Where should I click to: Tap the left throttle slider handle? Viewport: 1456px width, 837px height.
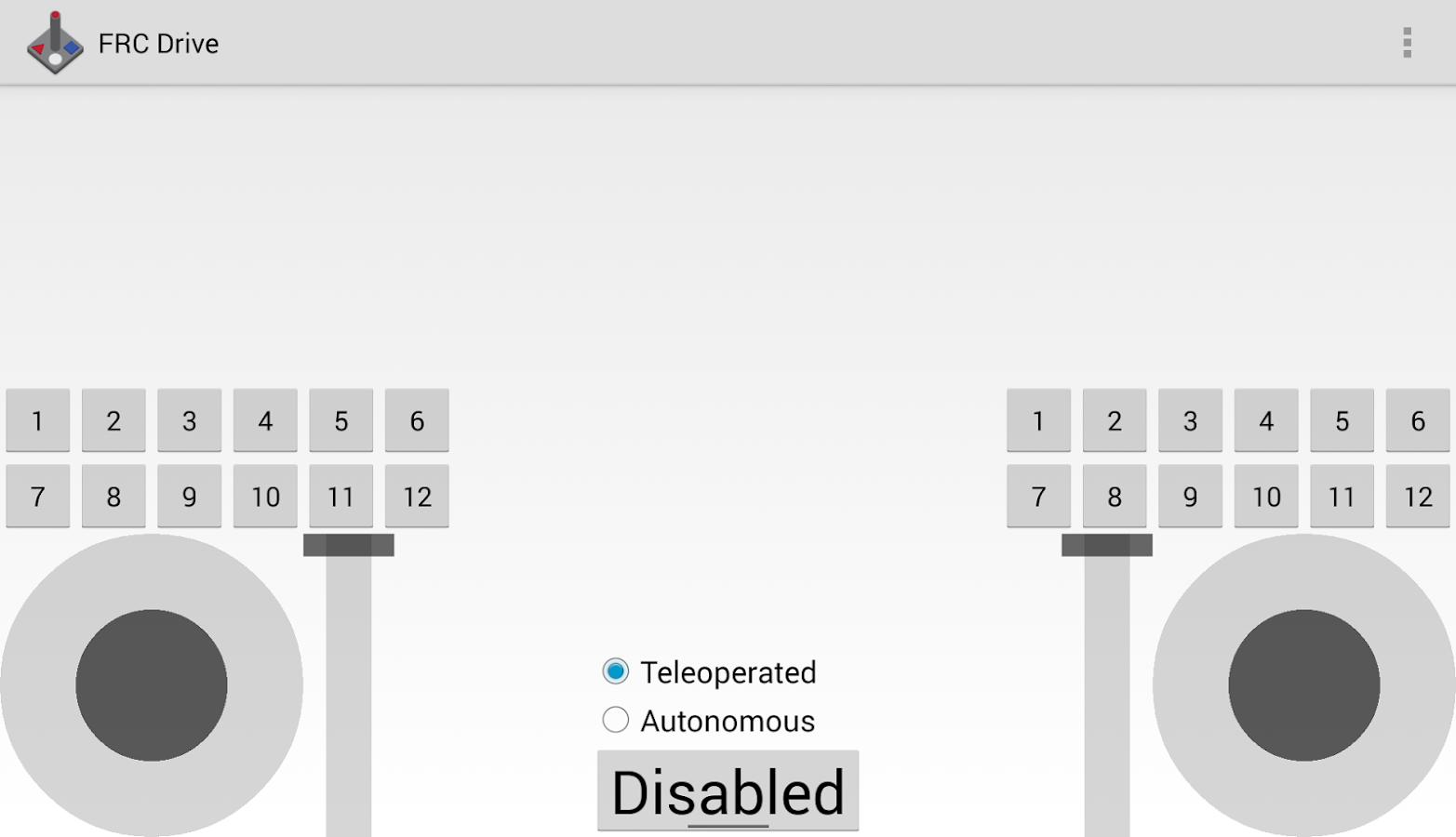click(x=349, y=545)
